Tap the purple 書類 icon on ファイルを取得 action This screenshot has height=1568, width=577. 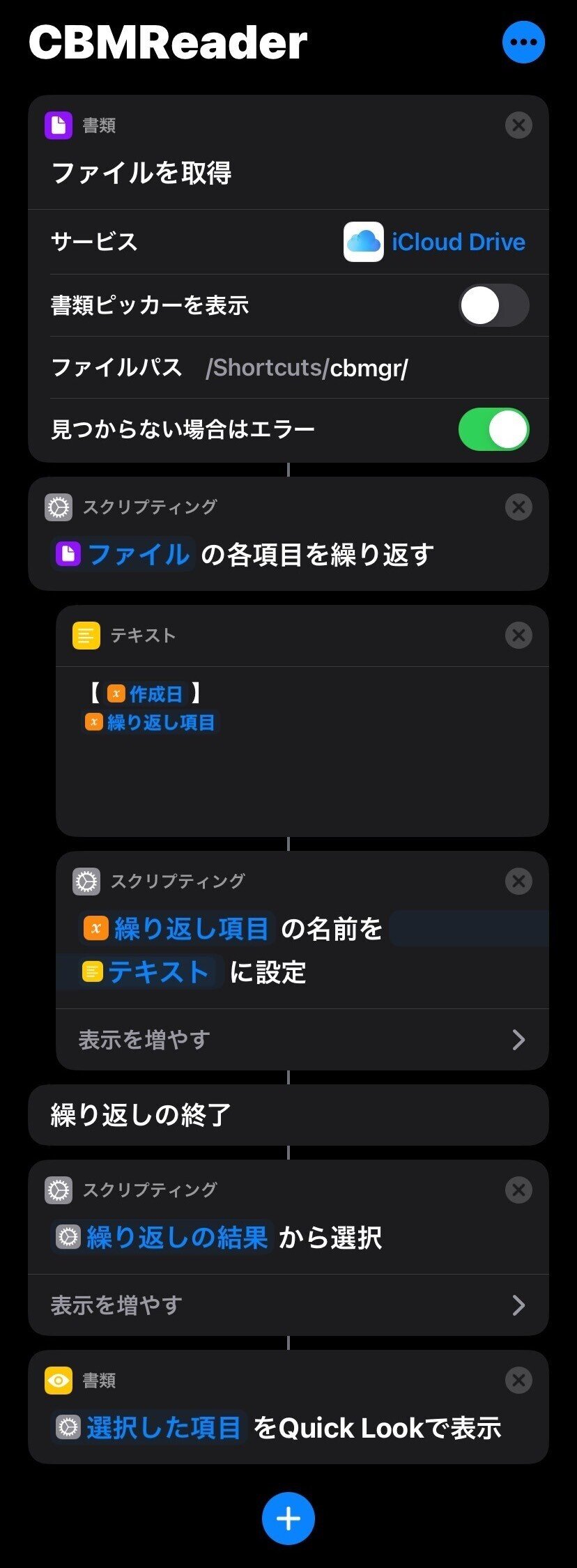pyautogui.click(x=59, y=124)
